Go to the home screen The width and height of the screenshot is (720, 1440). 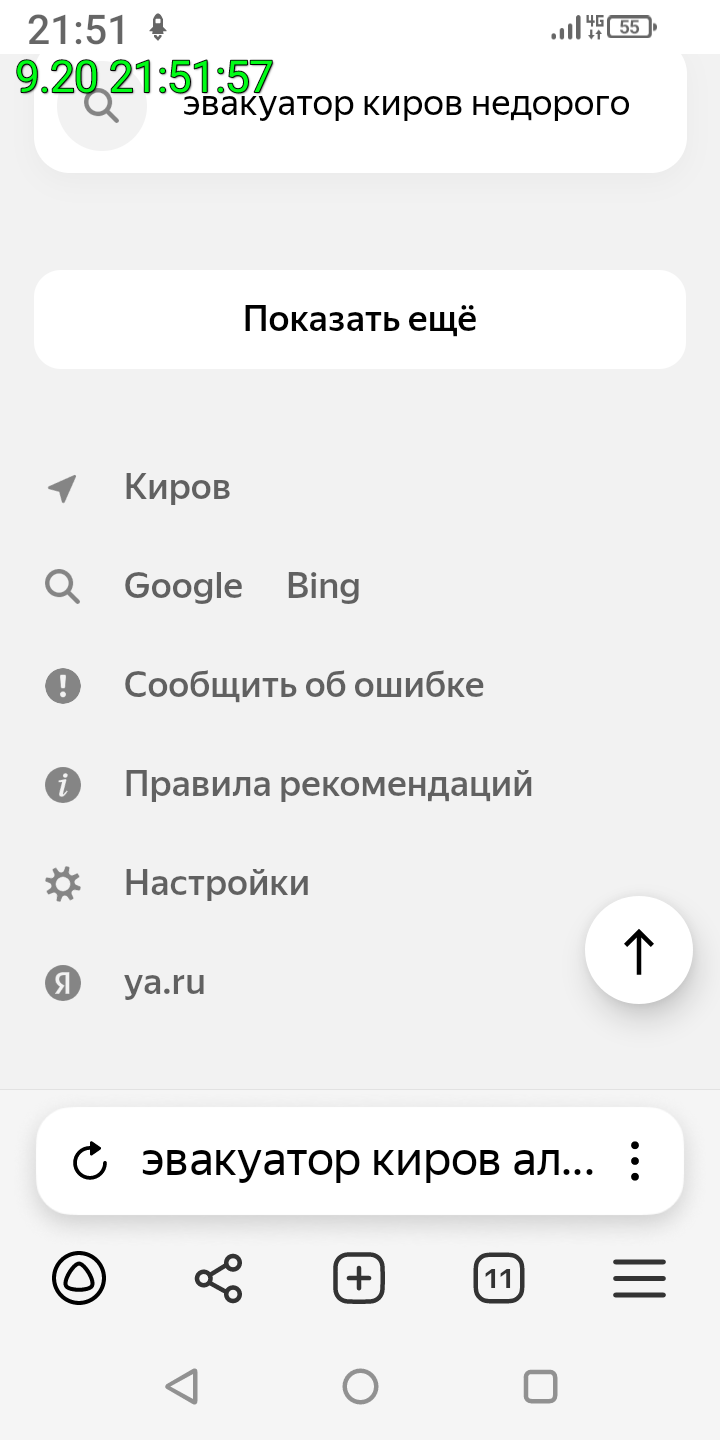tap(360, 1387)
